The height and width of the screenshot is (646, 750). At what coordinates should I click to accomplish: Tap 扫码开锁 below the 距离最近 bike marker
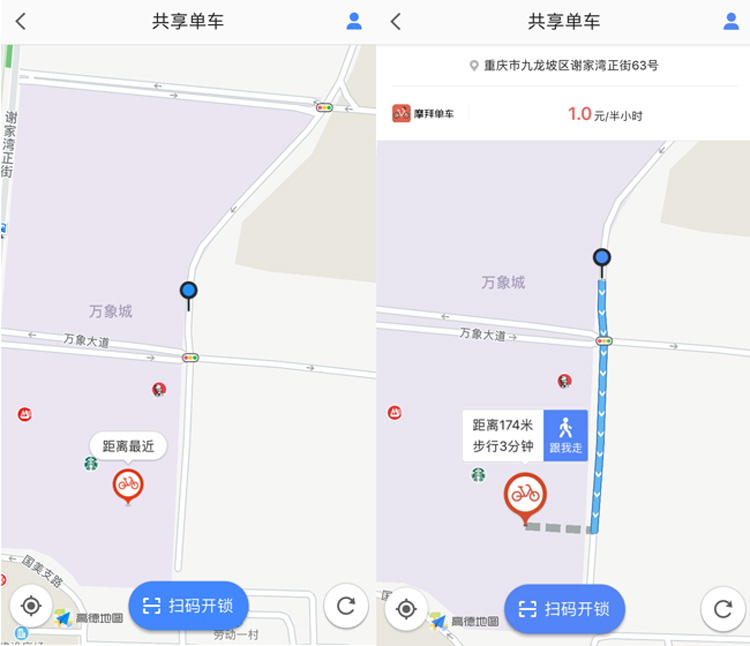(188, 606)
